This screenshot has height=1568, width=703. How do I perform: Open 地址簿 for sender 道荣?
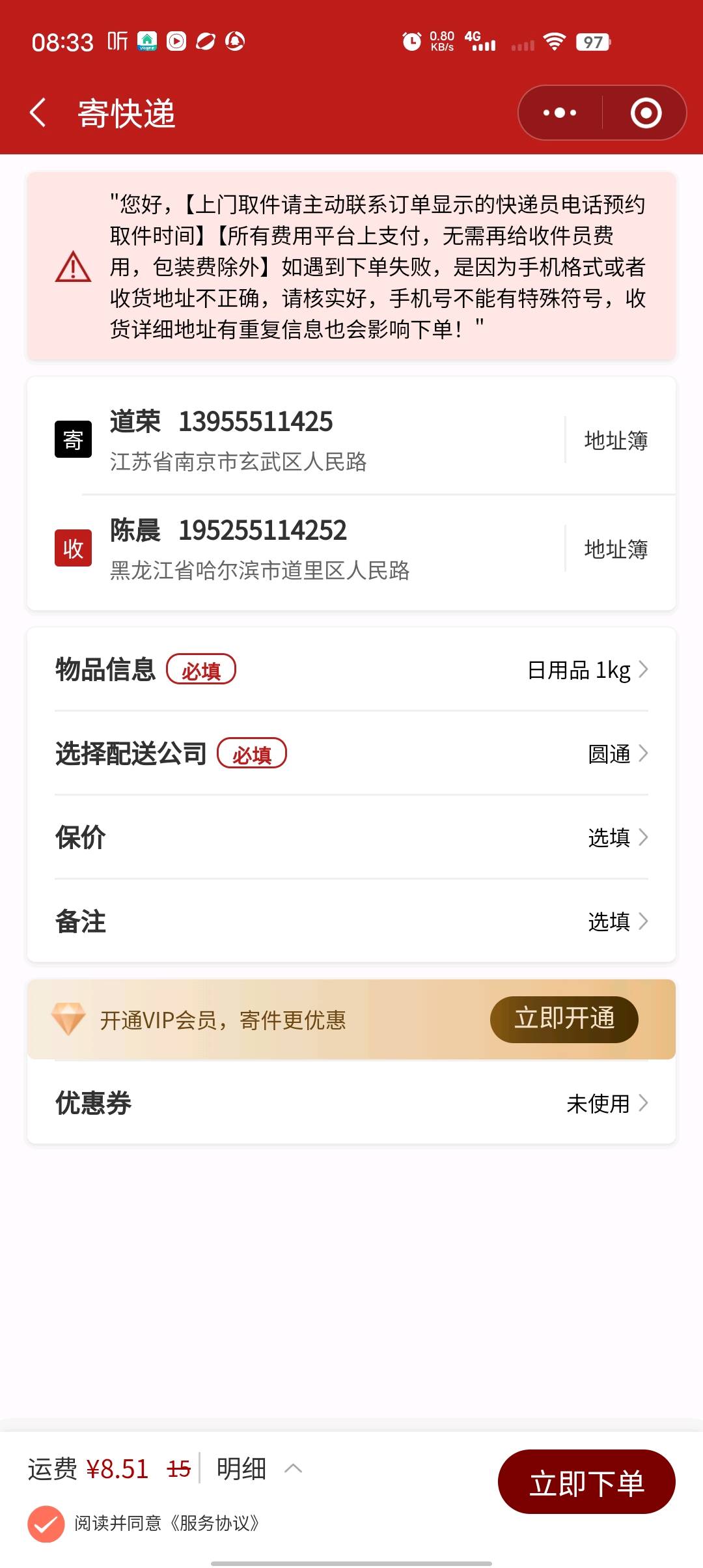pyautogui.click(x=616, y=440)
